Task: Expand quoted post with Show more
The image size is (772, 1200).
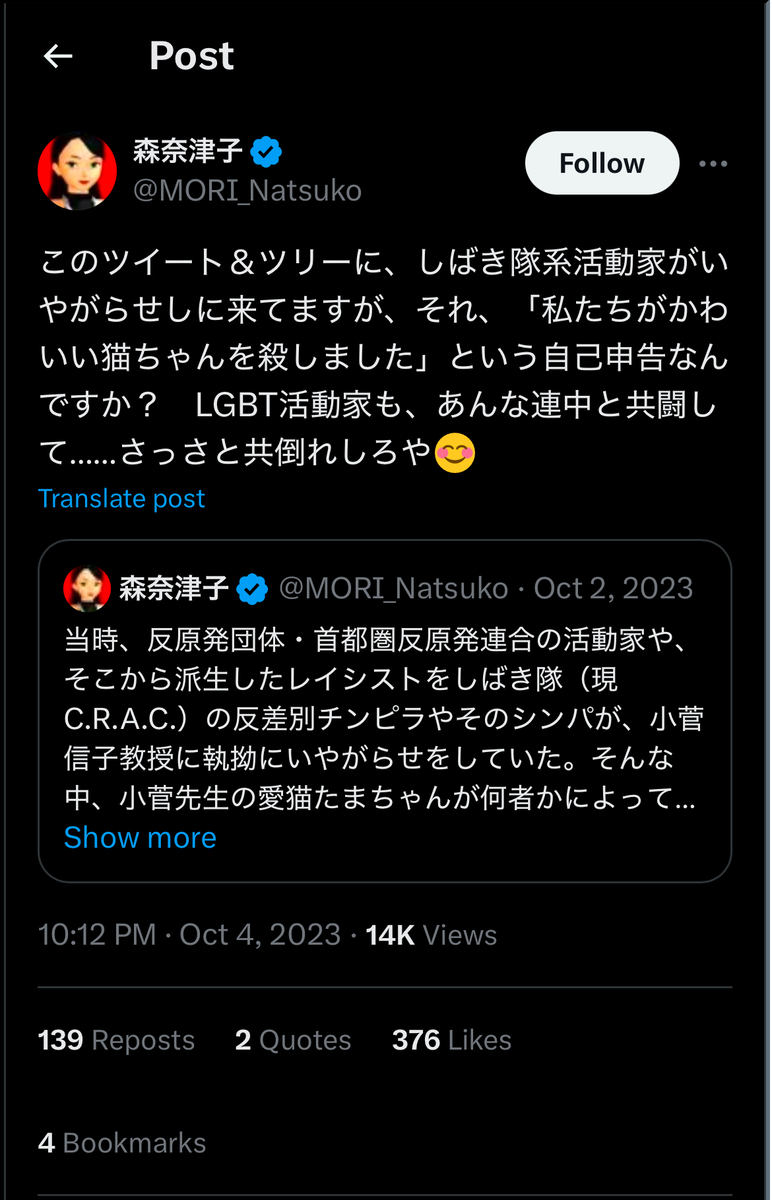Action: (140, 837)
